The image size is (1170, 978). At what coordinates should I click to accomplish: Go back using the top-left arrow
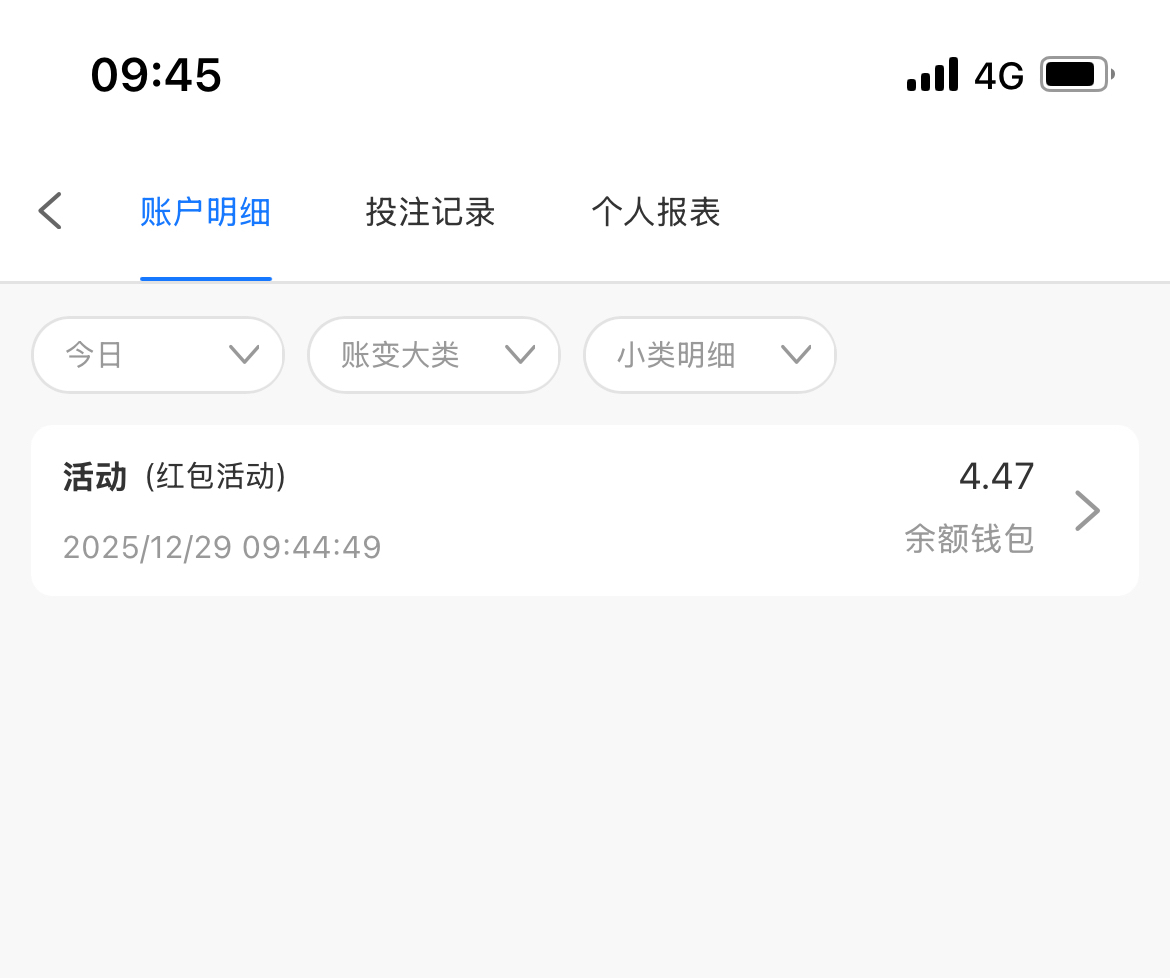pyautogui.click(x=50, y=211)
